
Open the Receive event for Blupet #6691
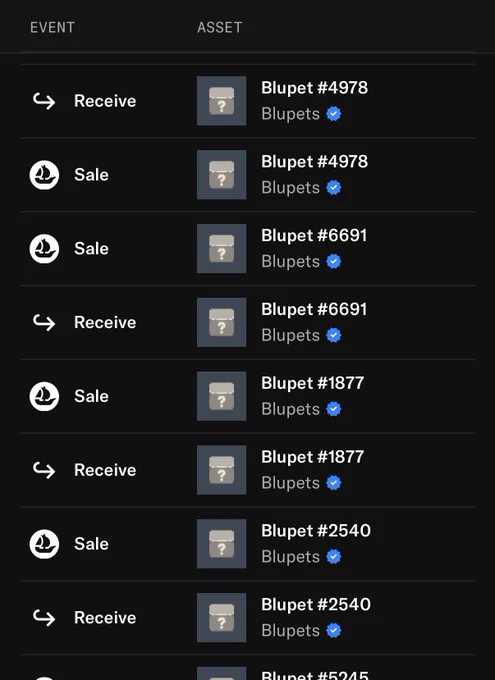pyautogui.click(x=247, y=322)
